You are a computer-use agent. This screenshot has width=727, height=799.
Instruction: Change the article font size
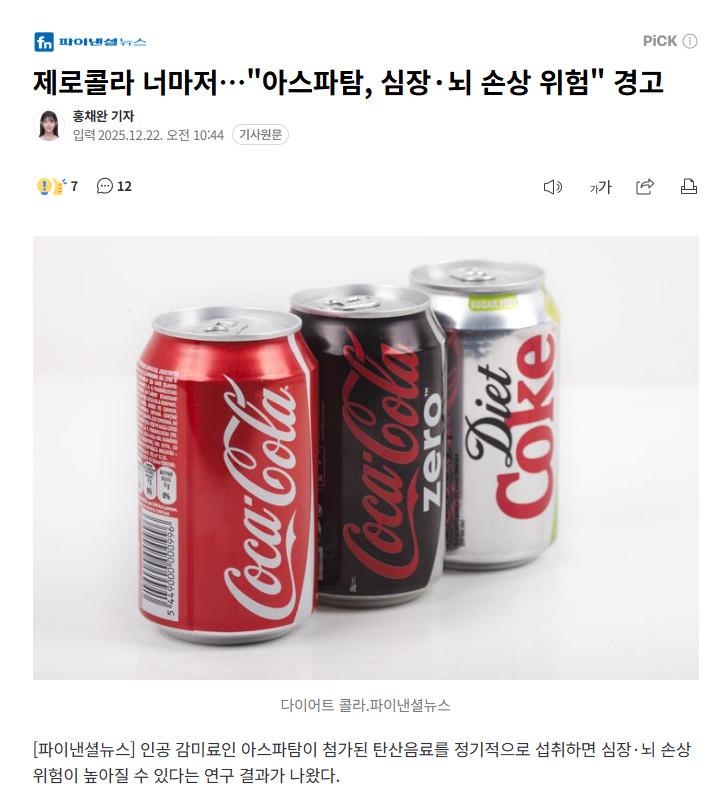click(599, 187)
